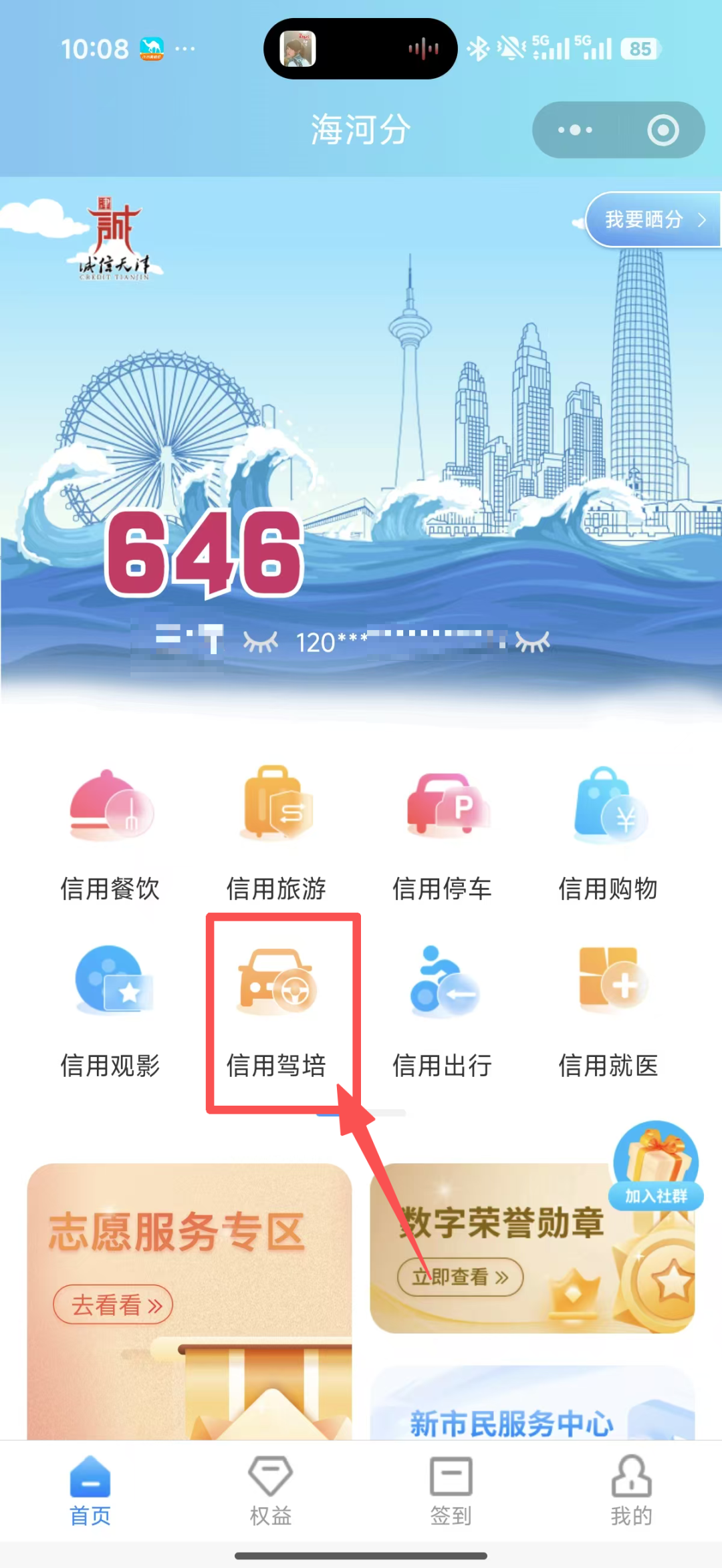Open the mini program more-options menu

click(575, 130)
